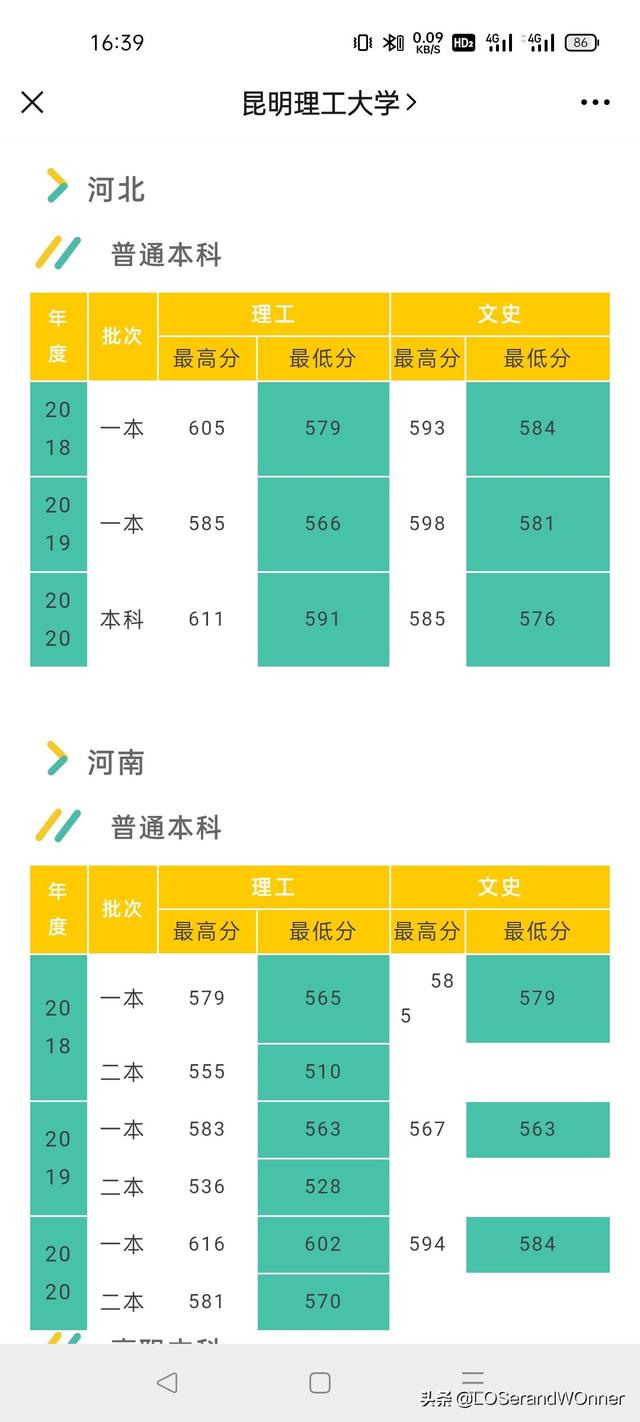Close the 昆明理工大学 page

pyautogui.click(x=32, y=102)
